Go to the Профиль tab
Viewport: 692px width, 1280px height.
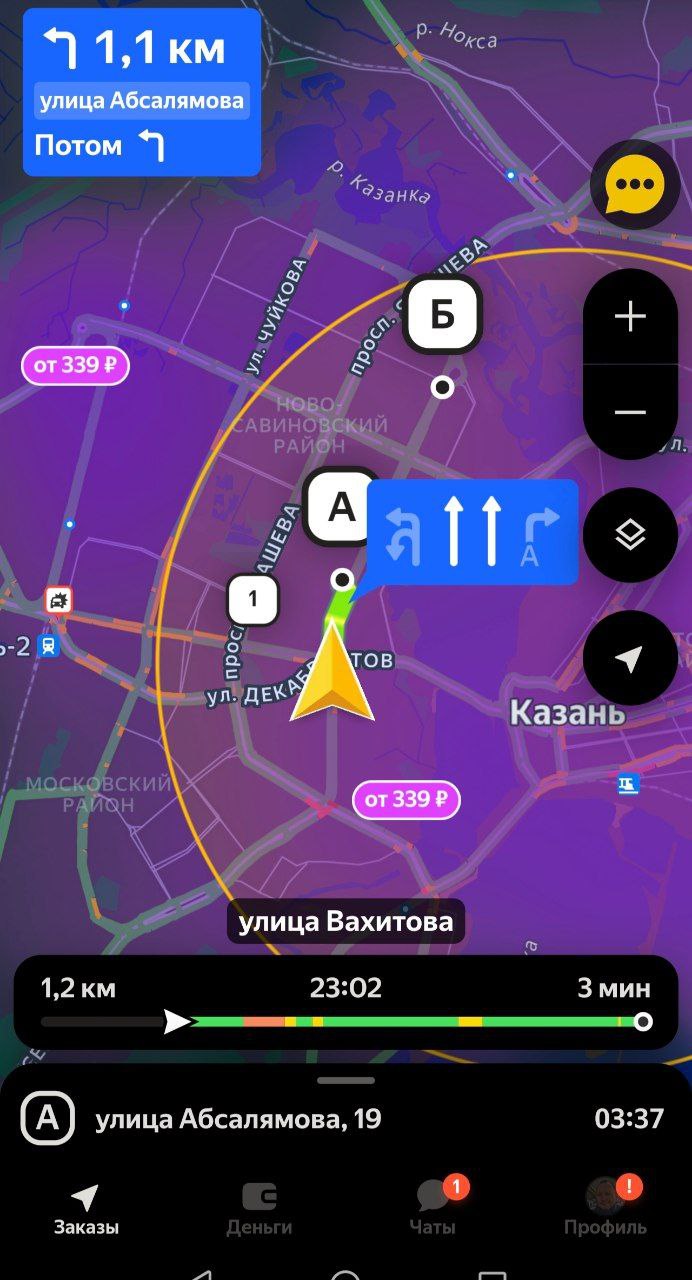click(605, 1208)
